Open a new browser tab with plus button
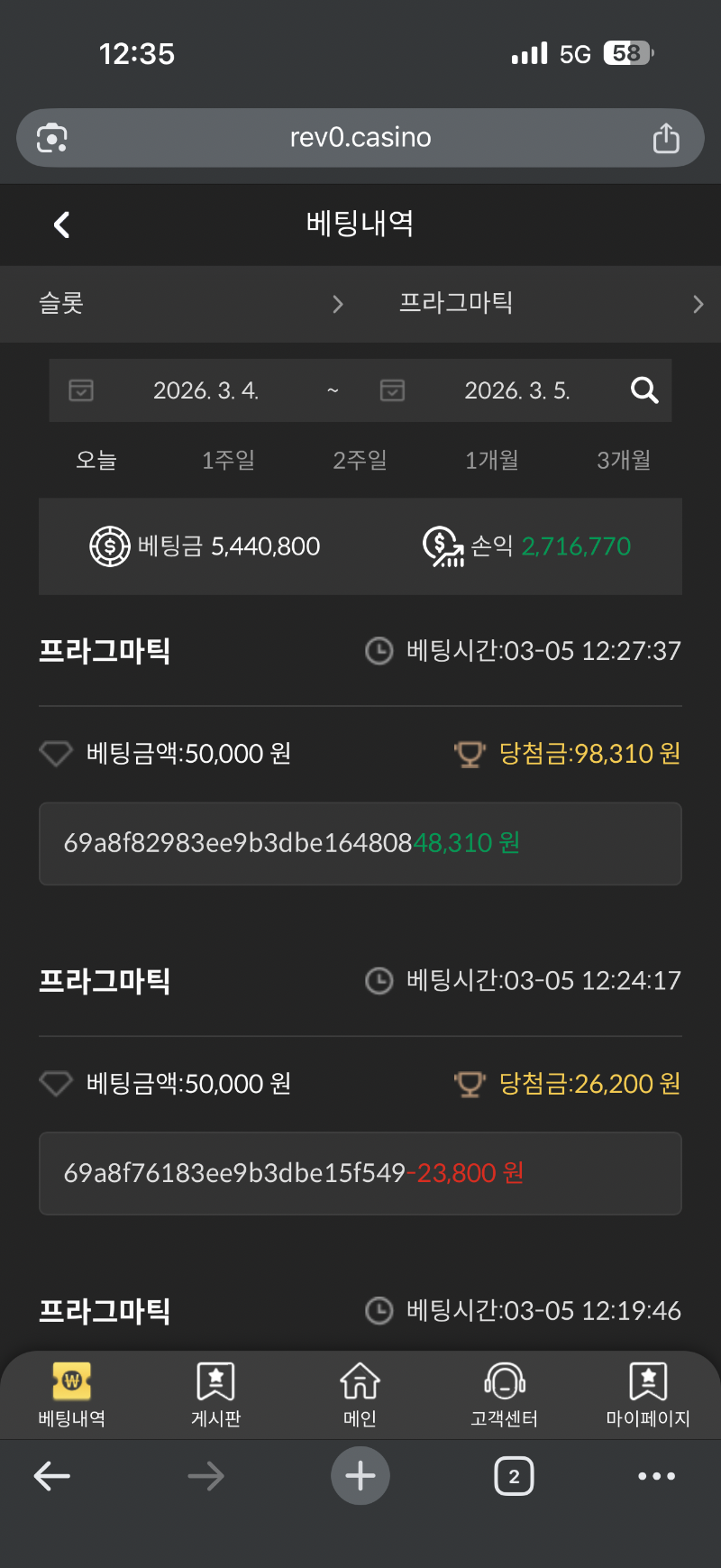 (360, 1476)
